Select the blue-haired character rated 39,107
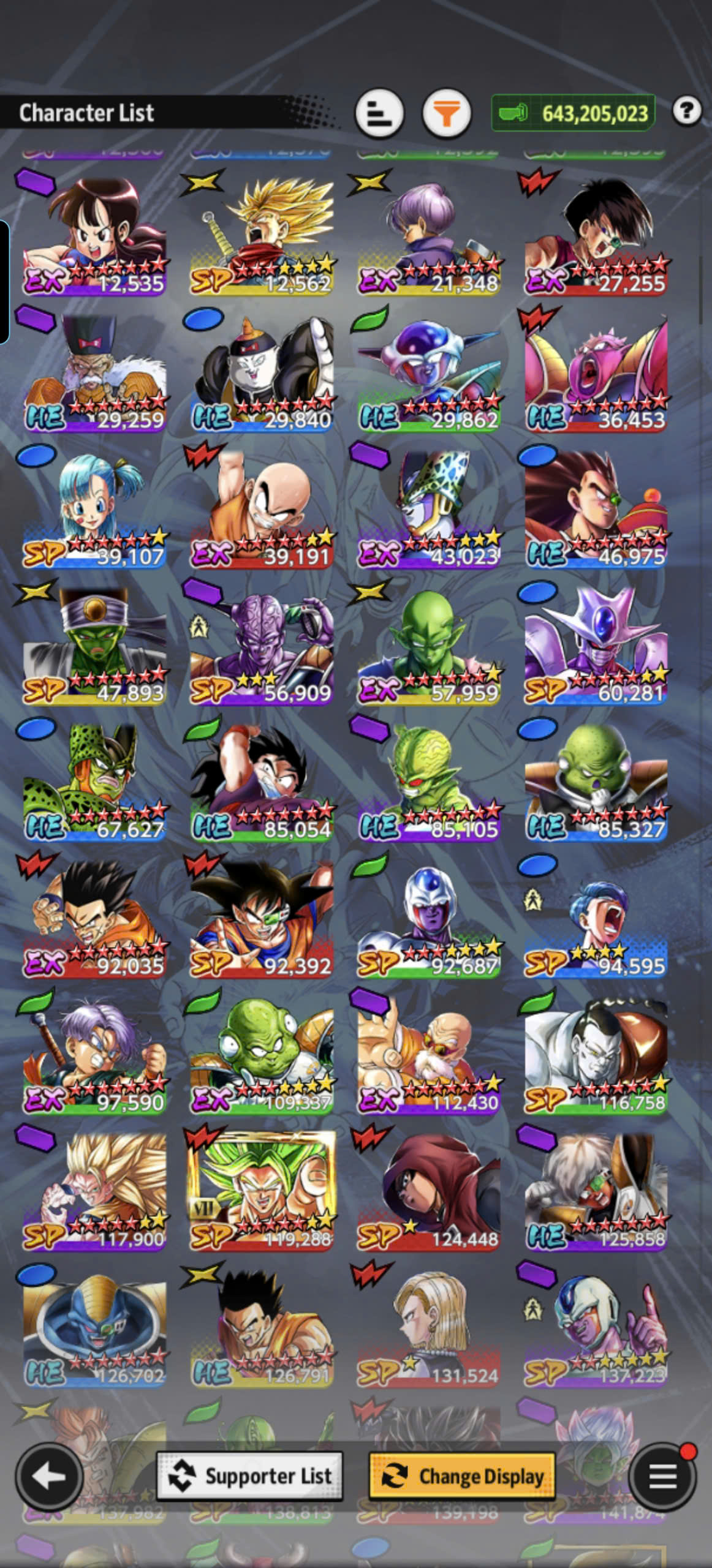Viewport: 712px width, 1568px height. tap(95, 509)
